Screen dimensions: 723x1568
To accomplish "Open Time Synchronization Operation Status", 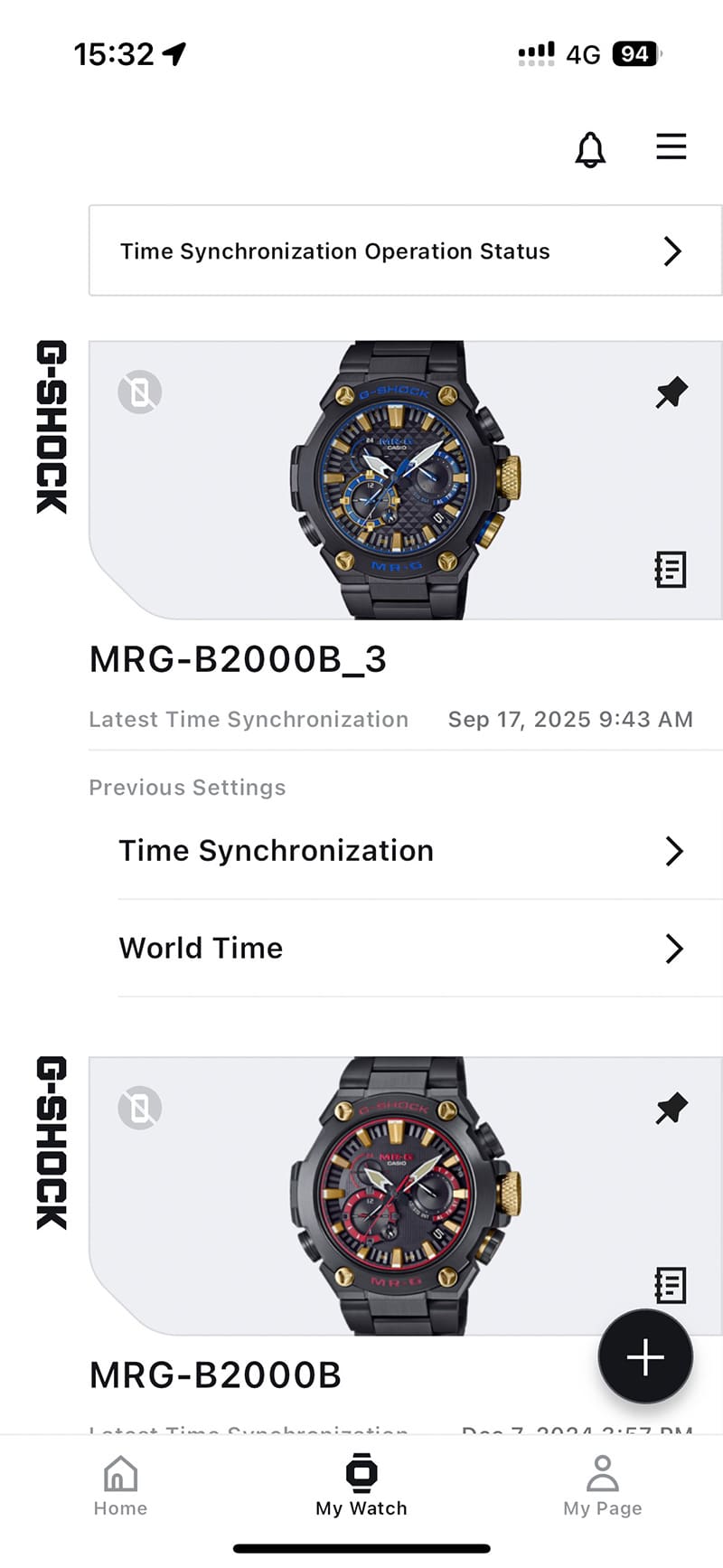I will tap(405, 250).
